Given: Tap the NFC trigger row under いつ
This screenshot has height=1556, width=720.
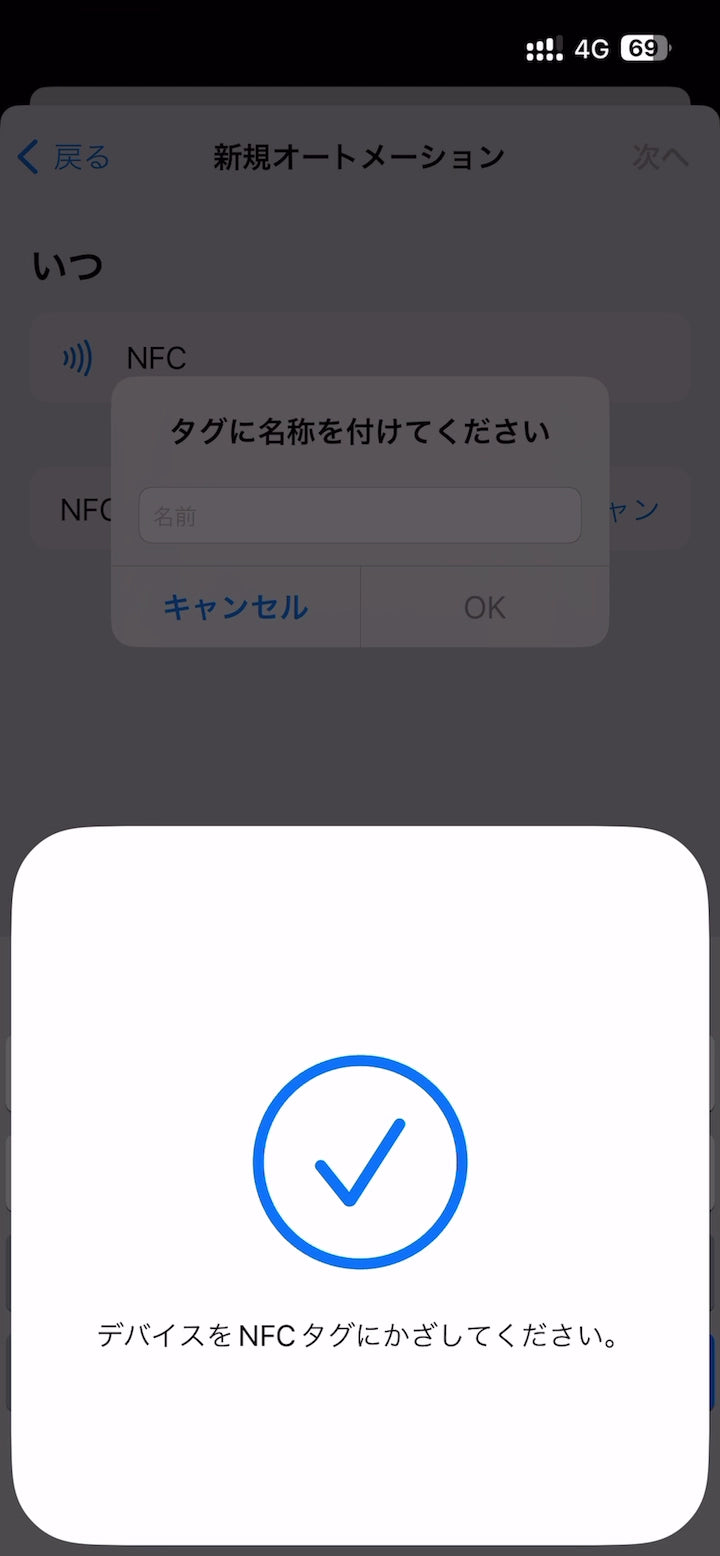Looking at the screenshot, I should point(360,357).
